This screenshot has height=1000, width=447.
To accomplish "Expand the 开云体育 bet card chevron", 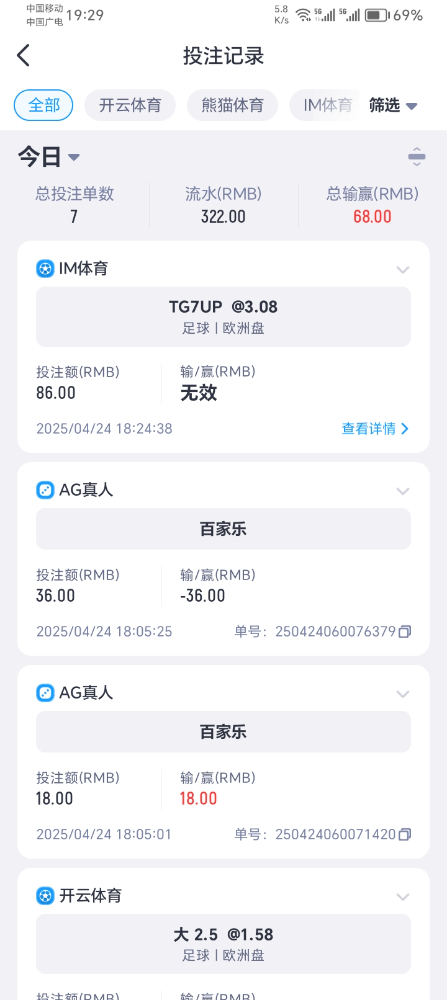I will pyautogui.click(x=402, y=897).
